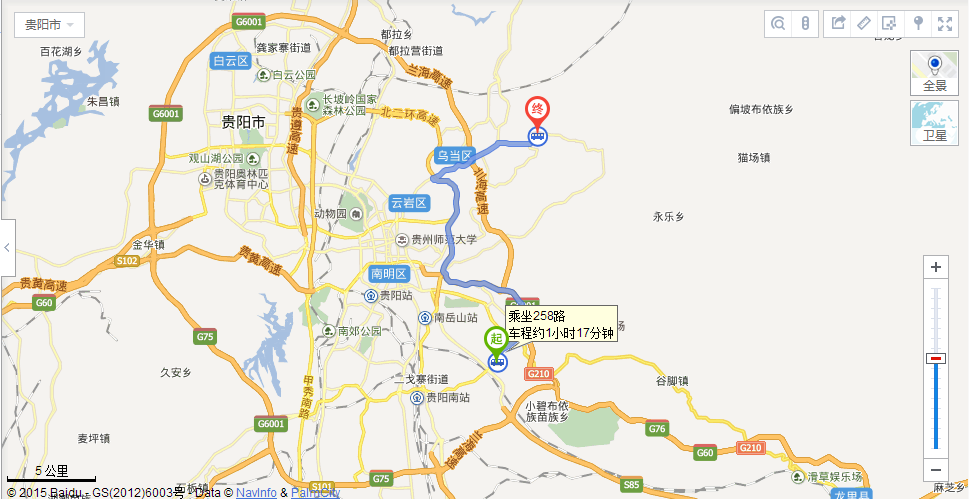Select the box zoom tool
Image resolution: width=969 pixels, height=499 pixels.
pyautogui.click(x=890, y=23)
